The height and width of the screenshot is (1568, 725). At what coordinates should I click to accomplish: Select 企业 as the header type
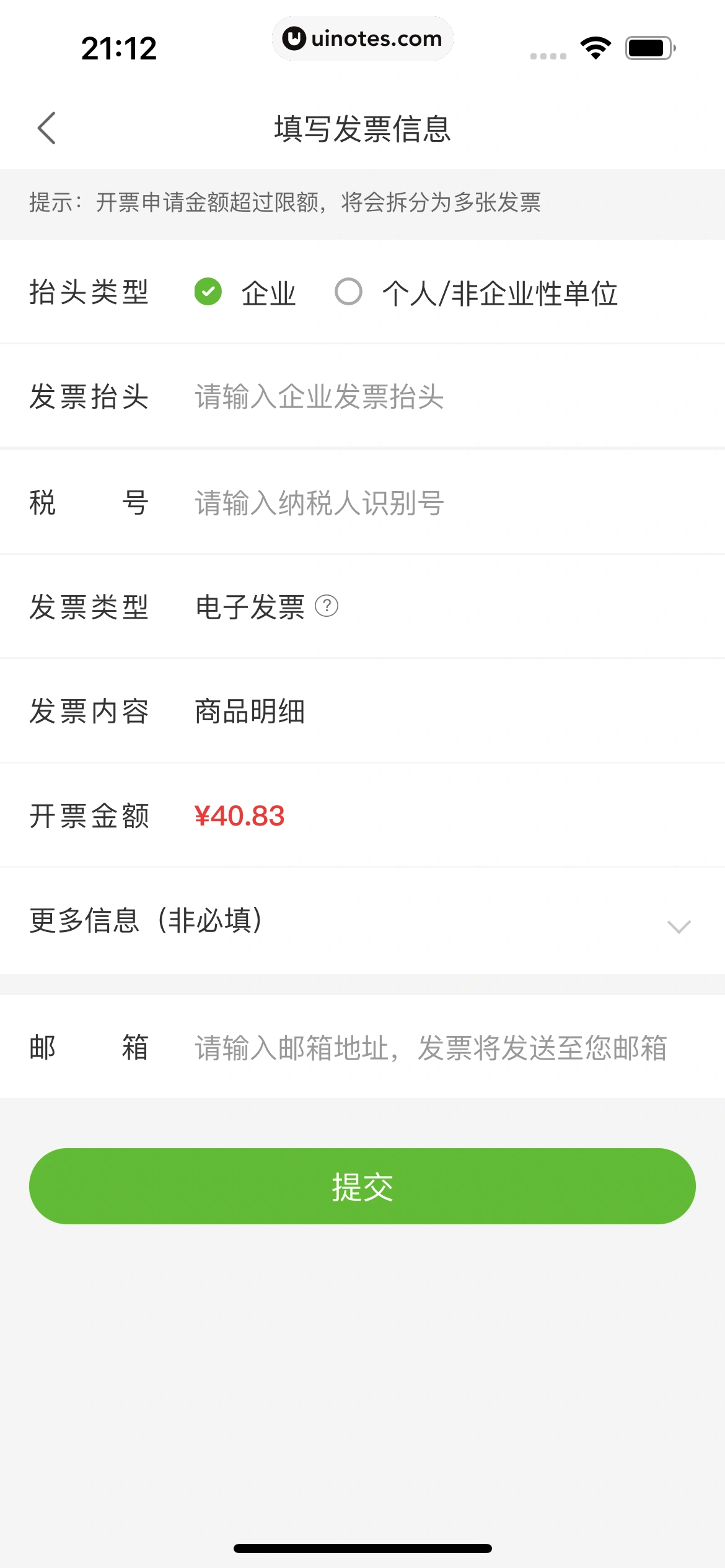click(209, 292)
